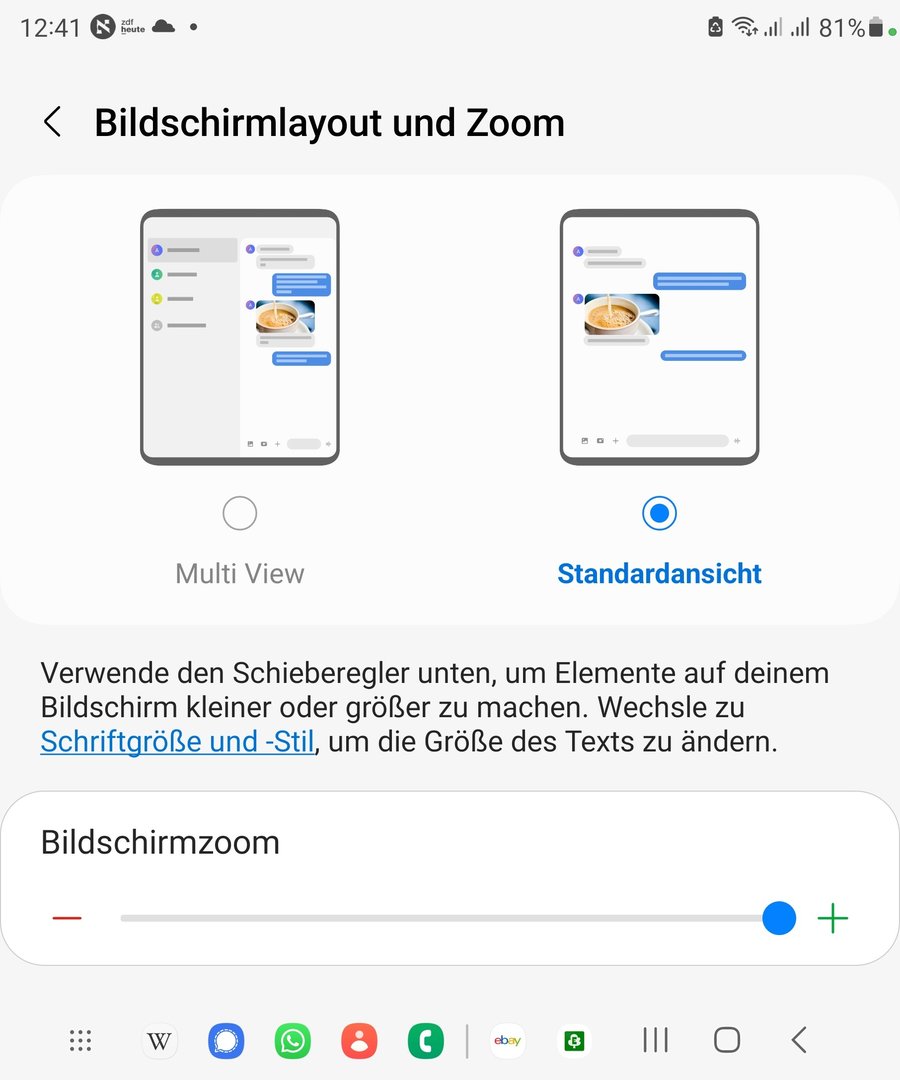The width and height of the screenshot is (900, 1080).
Task: Choose the Standardansicht radio button
Action: click(x=659, y=514)
